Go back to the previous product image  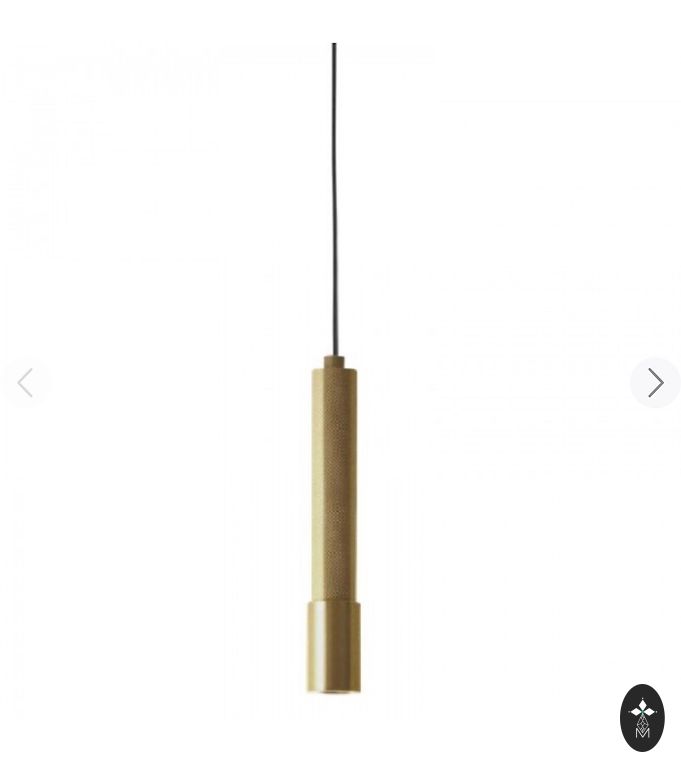[26, 383]
